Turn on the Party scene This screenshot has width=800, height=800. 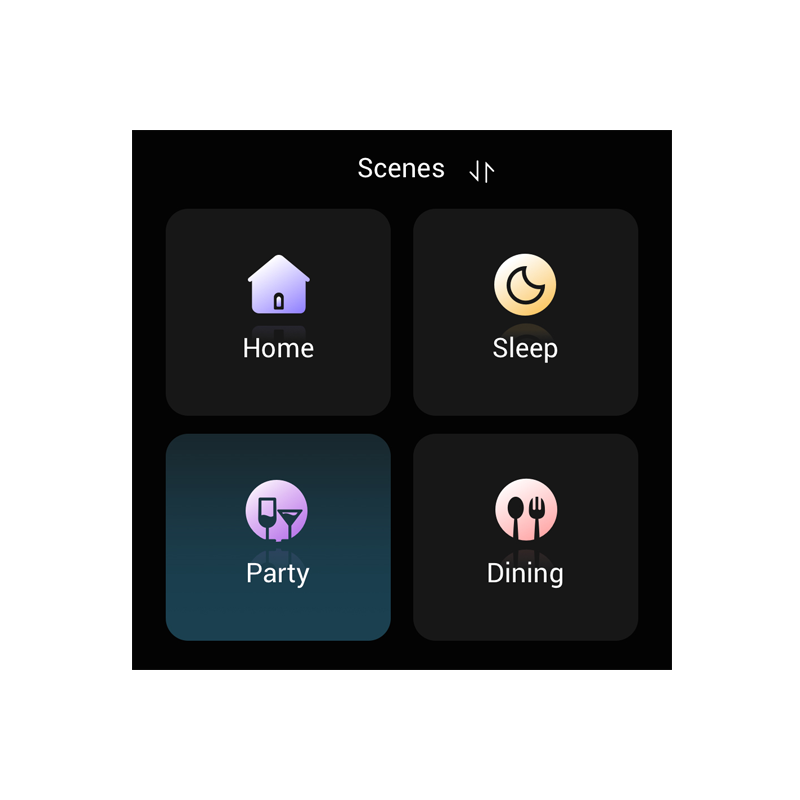coord(278,537)
